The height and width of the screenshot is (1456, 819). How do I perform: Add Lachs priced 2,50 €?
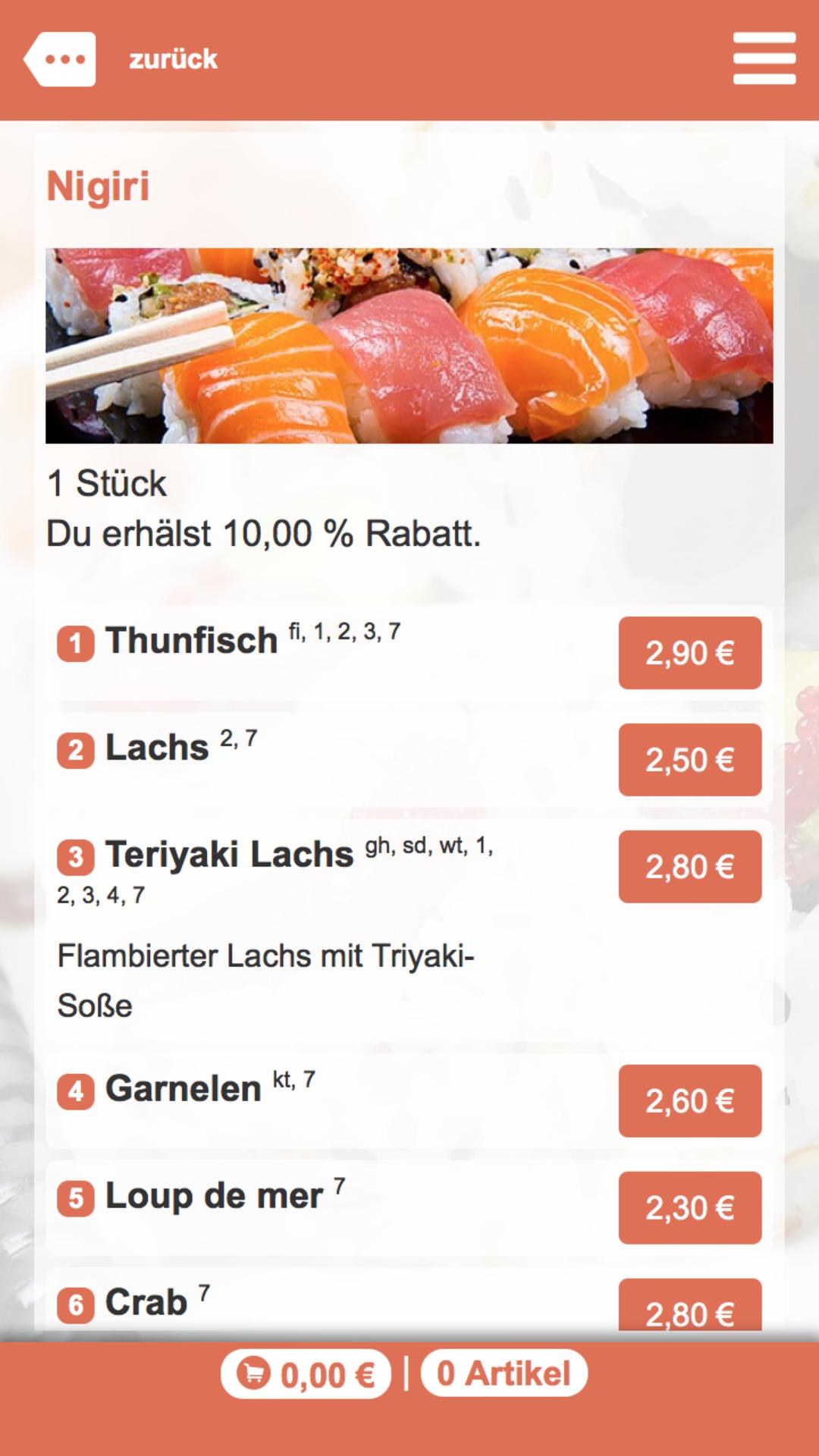(689, 759)
